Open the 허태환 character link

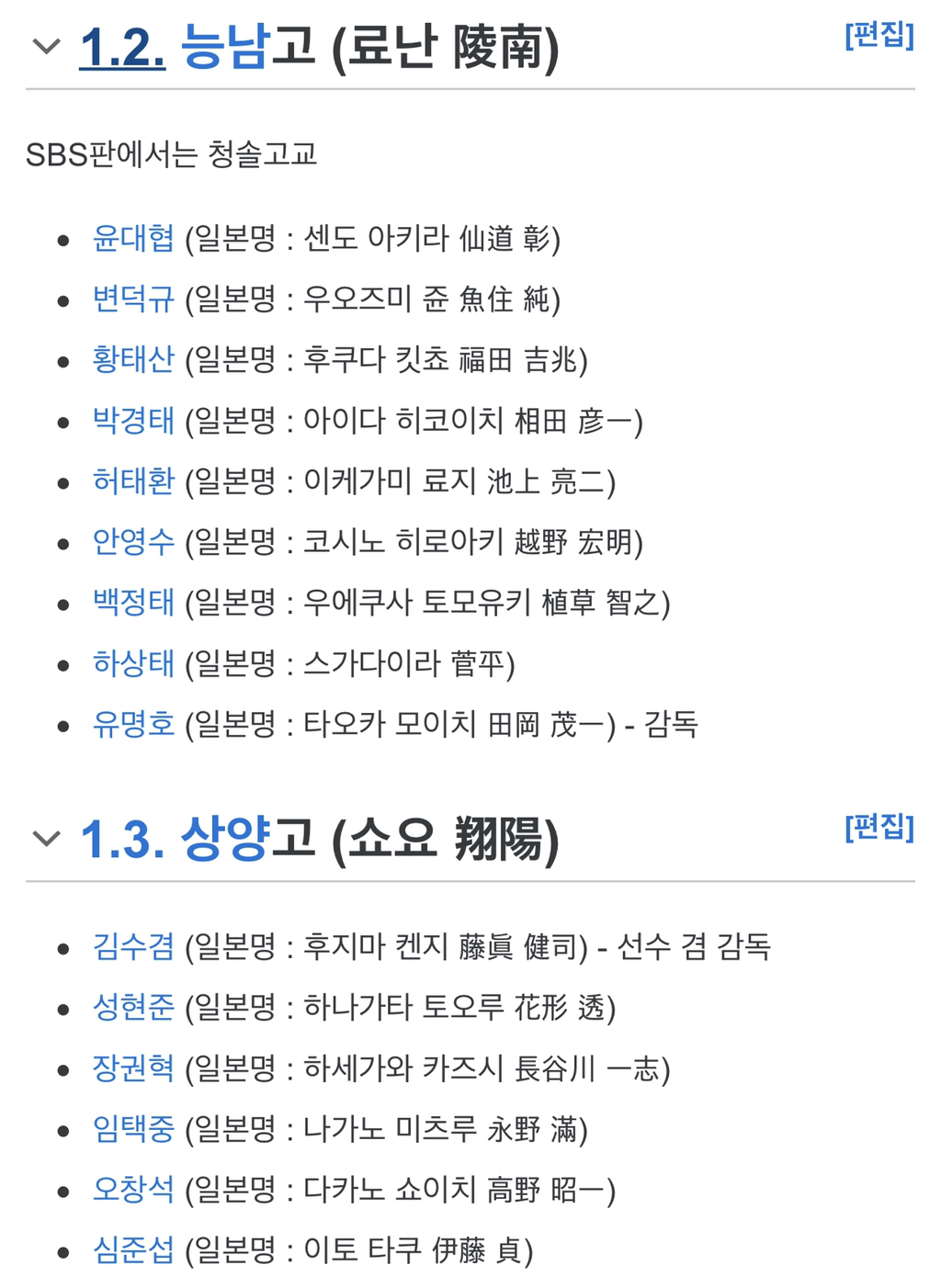coord(131,480)
